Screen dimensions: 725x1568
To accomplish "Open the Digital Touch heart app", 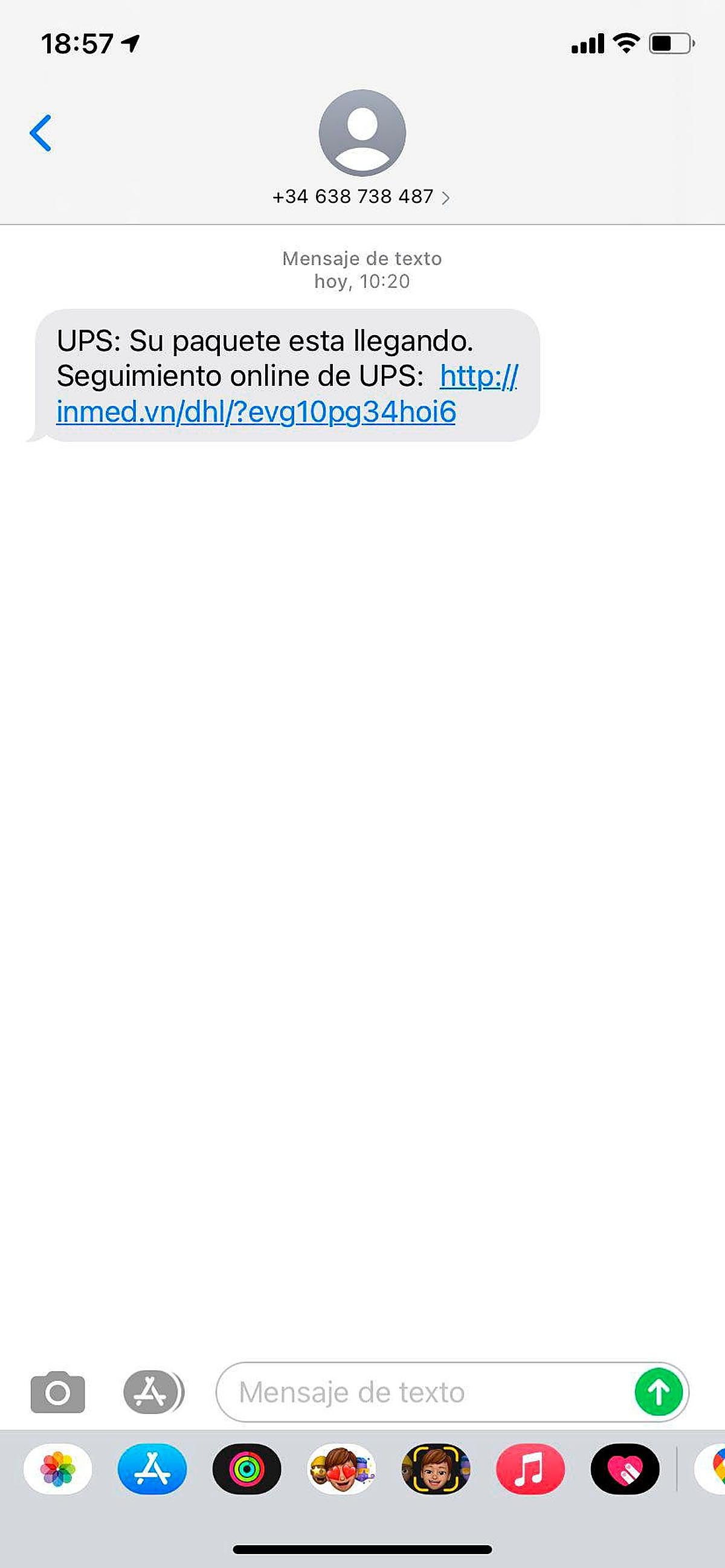I will click(625, 1470).
